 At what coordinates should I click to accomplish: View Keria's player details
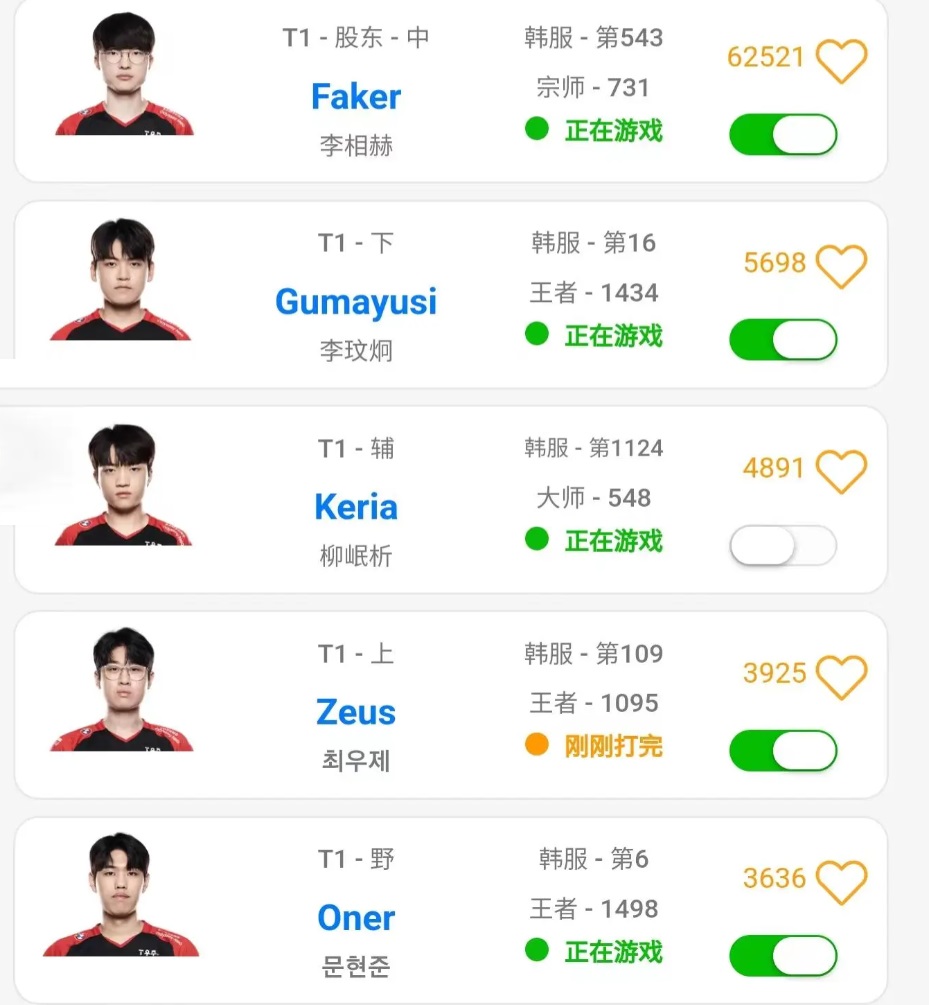pos(356,507)
